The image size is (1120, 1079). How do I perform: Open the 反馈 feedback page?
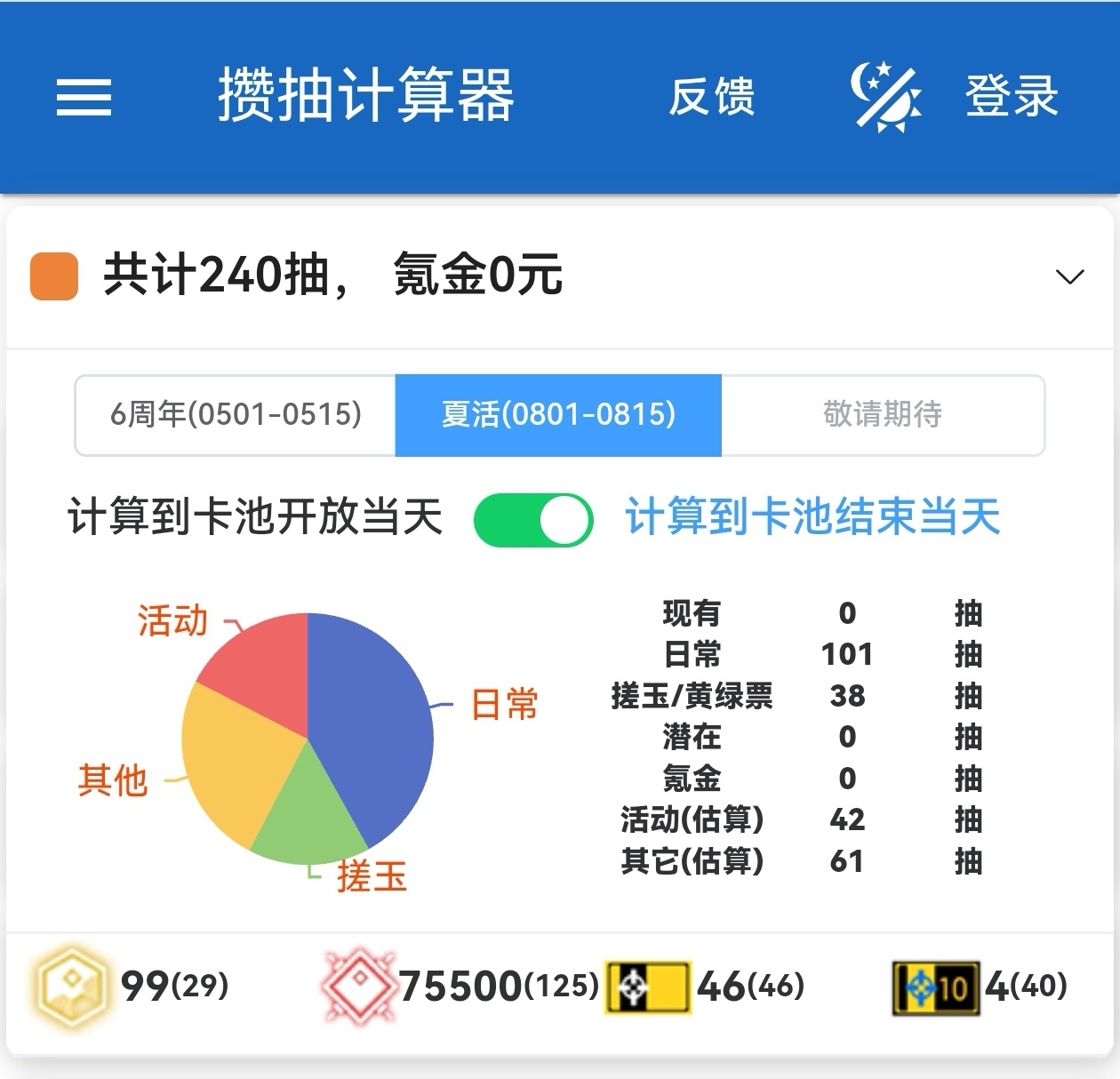[x=711, y=97]
